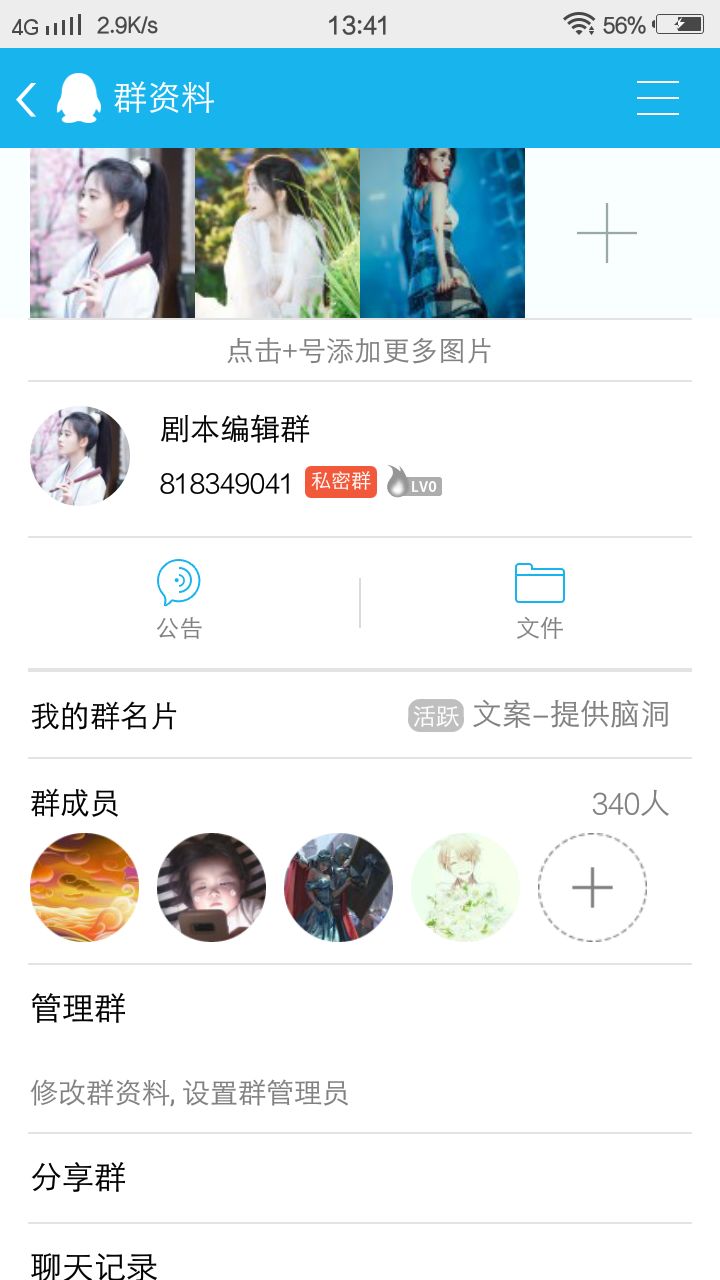The height and width of the screenshot is (1280, 720).
Task: Click the plus icon to add group photos
Action: pyautogui.click(x=606, y=232)
